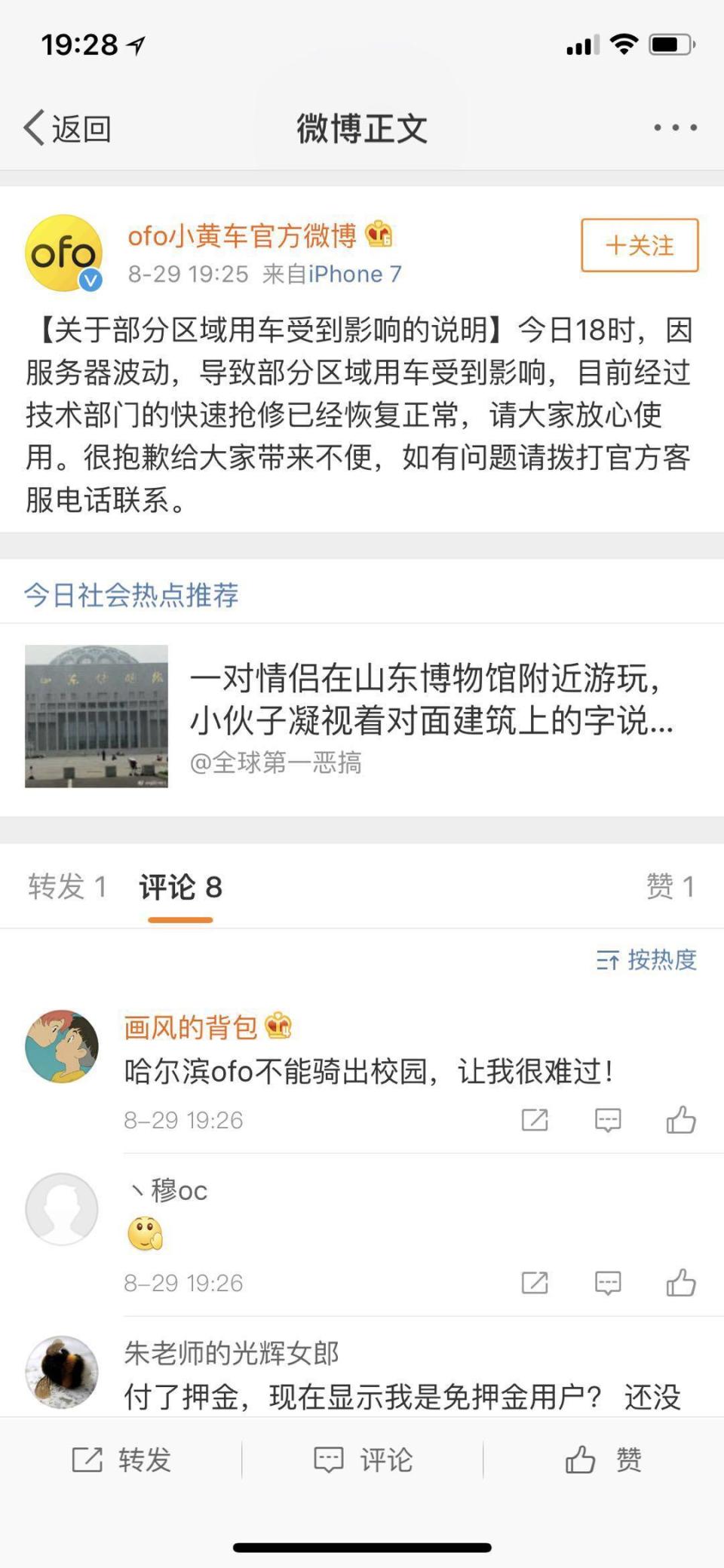Tap the VIP crown badge next to ofo小黄车官方微博
724x1568 pixels.
pyautogui.click(x=379, y=236)
